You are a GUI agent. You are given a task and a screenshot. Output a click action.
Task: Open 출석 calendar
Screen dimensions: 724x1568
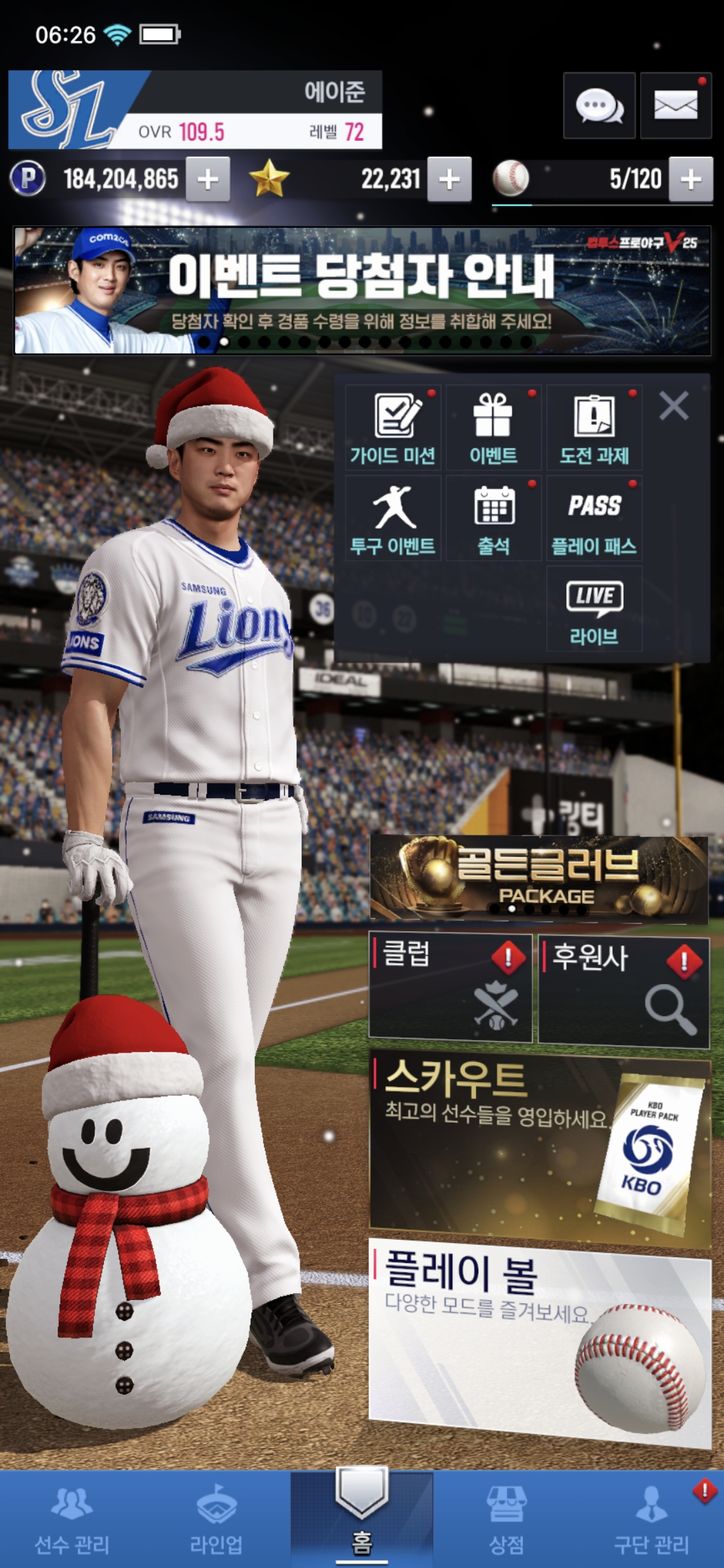tap(493, 519)
